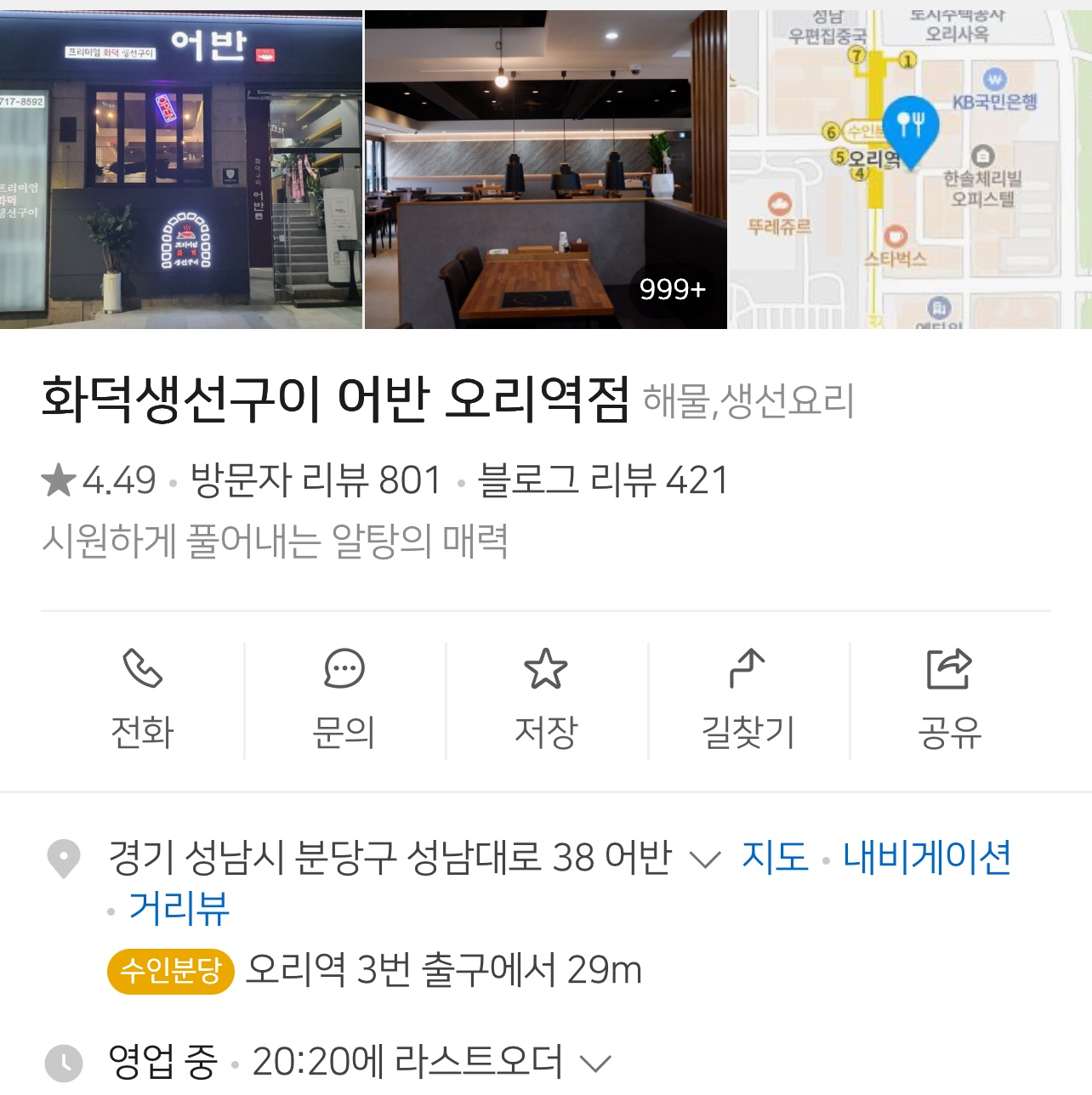Open the map preview near 오리역
The height and width of the screenshot is (1095, 1092).
tap(910, 170)
